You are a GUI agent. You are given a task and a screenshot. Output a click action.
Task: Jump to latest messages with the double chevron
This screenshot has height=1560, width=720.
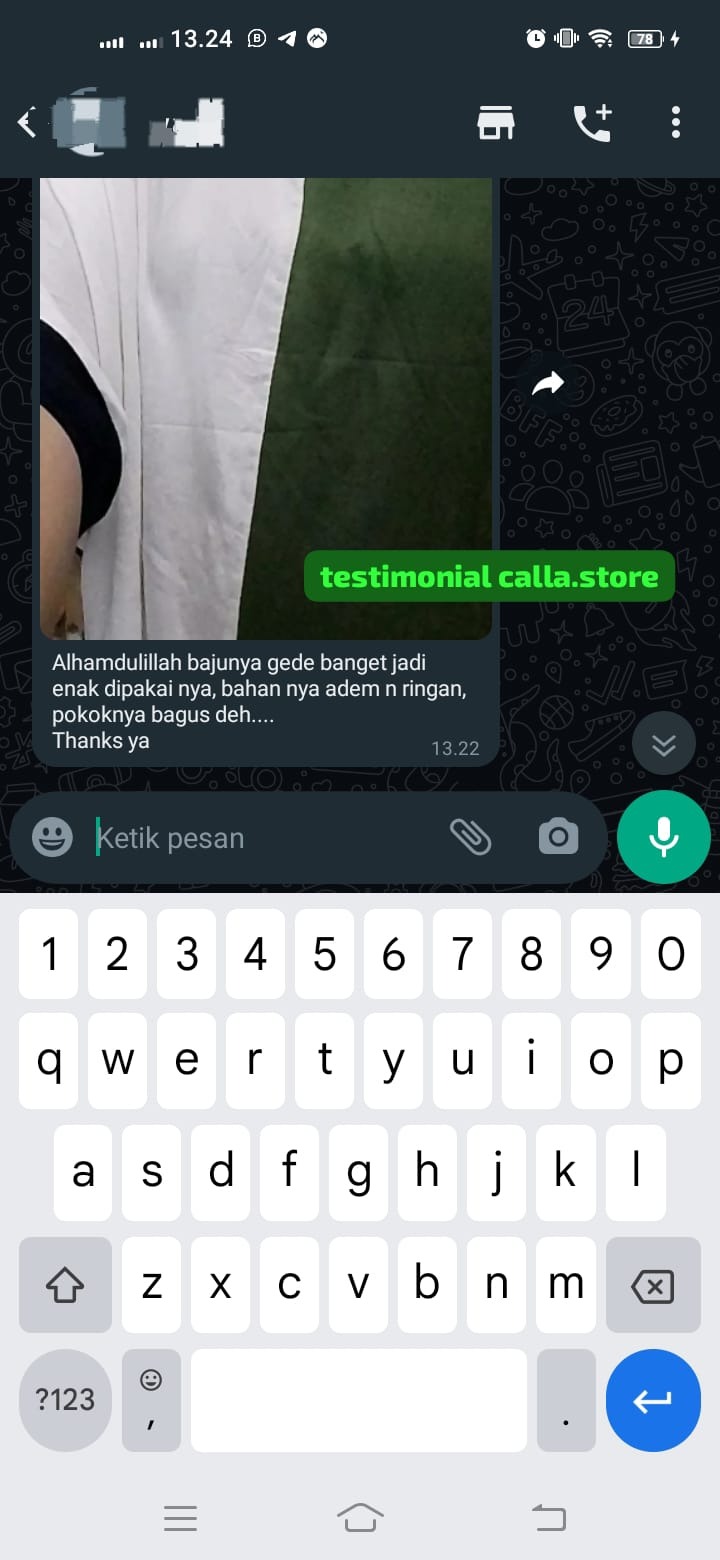click(x=663, y=744)
